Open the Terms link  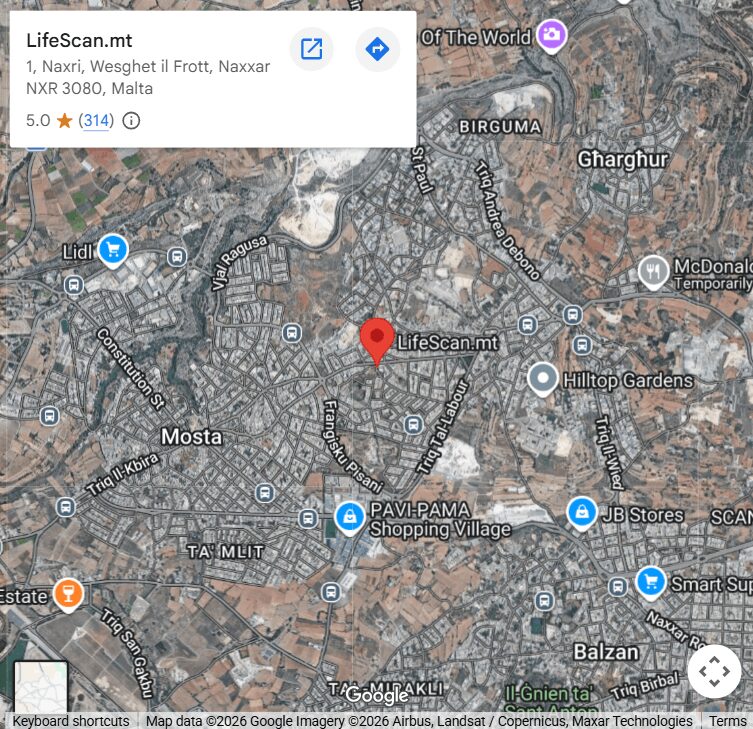[728, 721]
